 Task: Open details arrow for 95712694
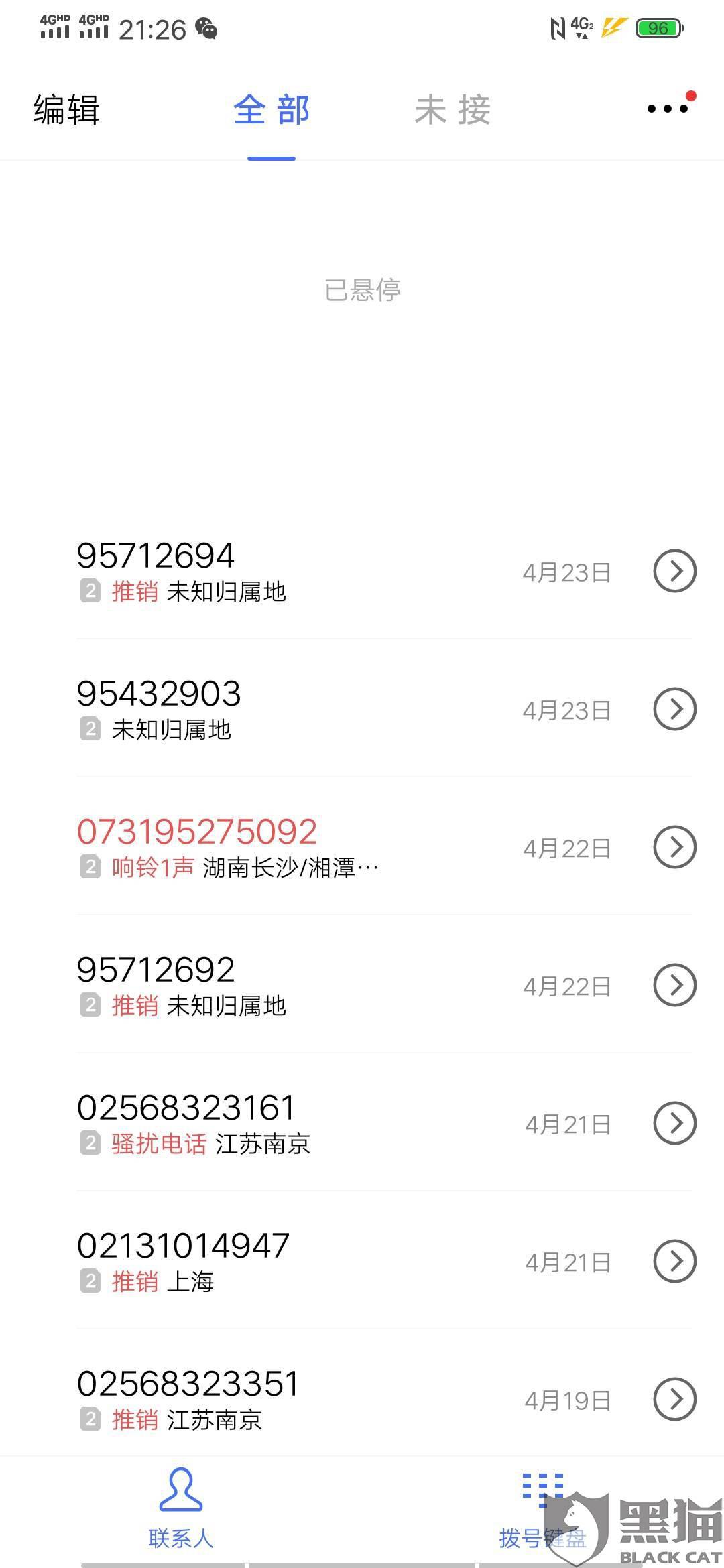[674, 571]
